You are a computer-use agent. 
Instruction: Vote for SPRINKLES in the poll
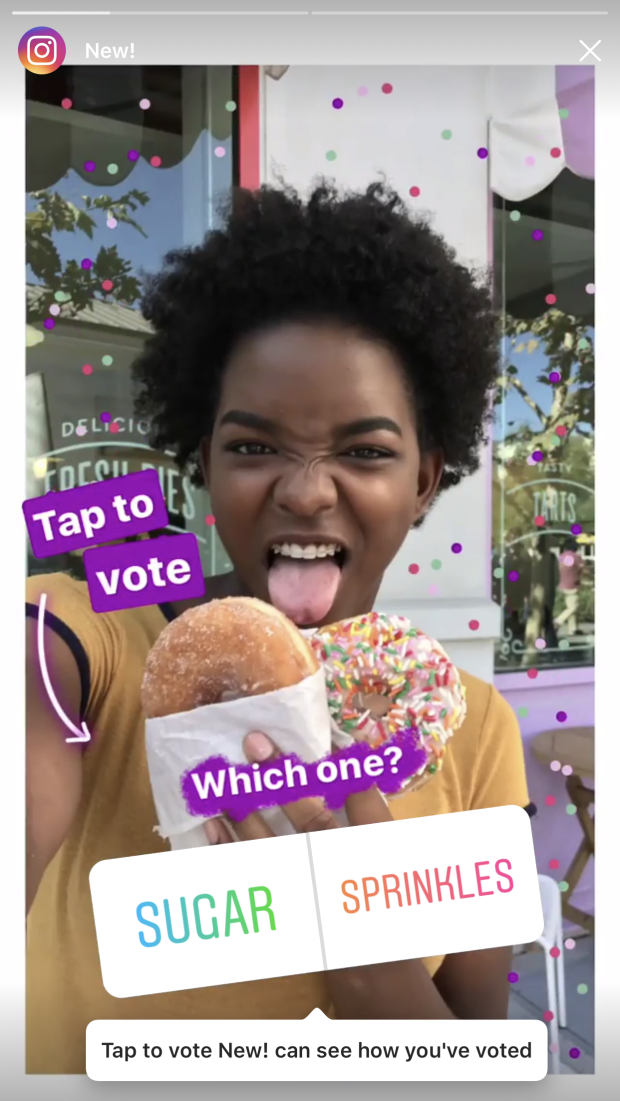[x=427, y=883]
